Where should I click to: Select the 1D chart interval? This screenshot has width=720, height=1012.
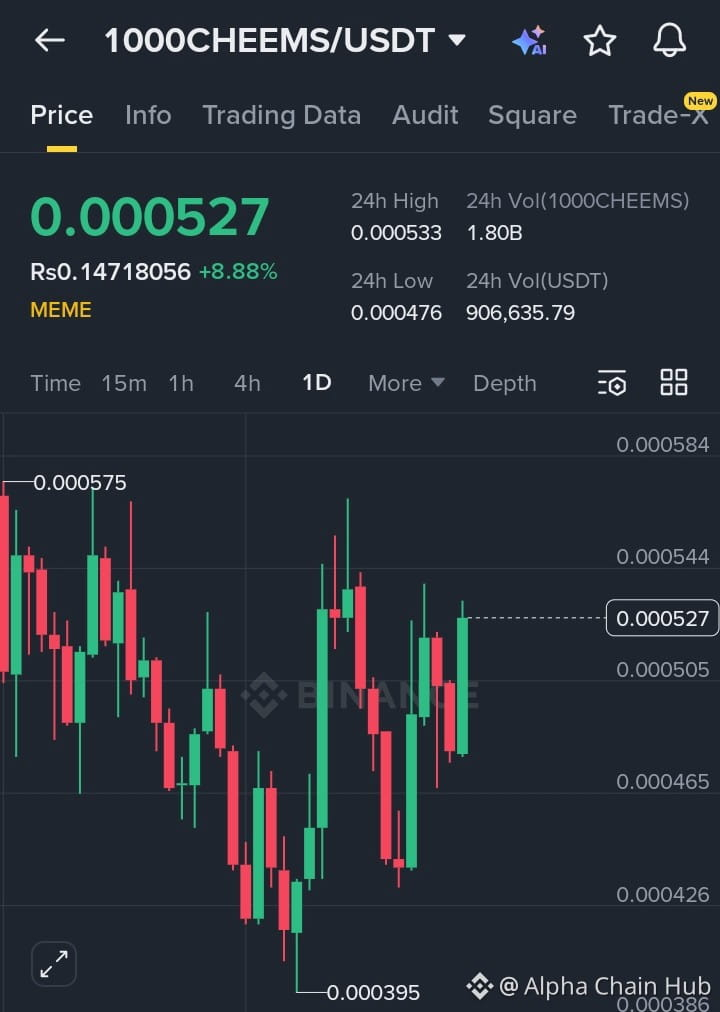click(317, 383)
